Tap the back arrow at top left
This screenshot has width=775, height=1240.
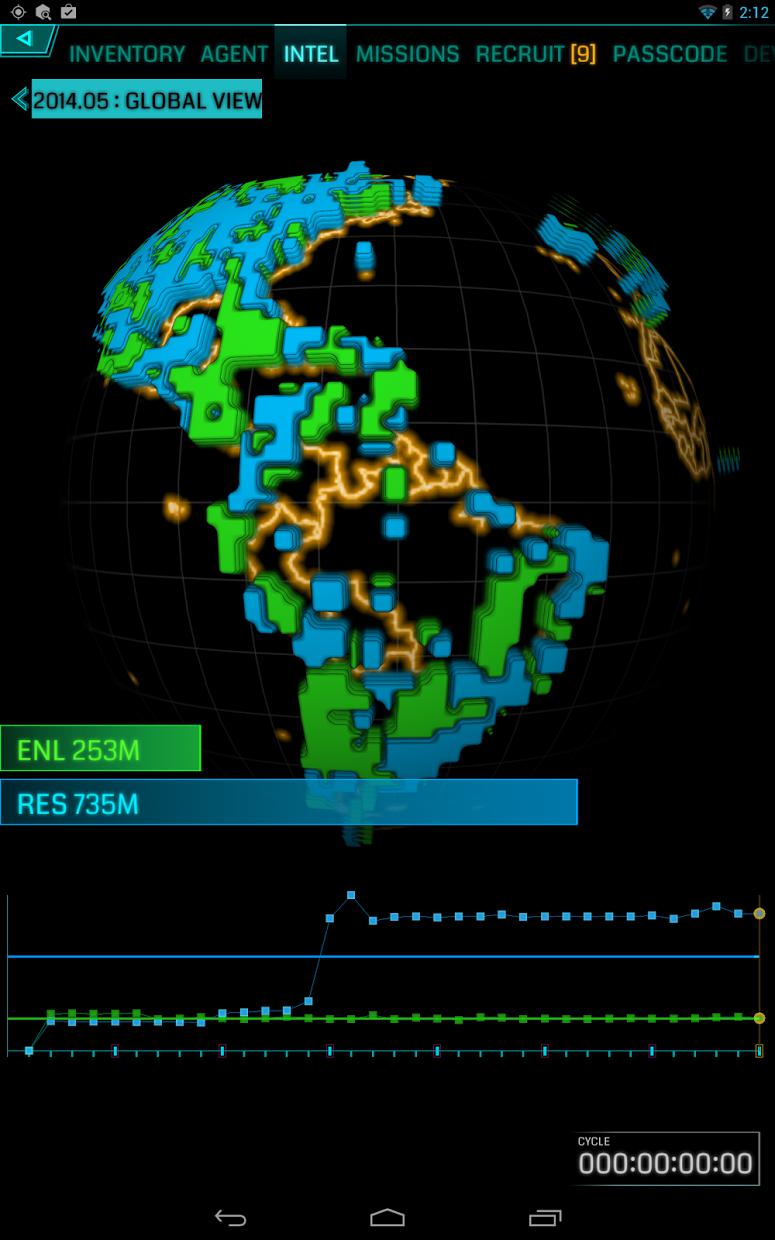[x=26, y=40]
